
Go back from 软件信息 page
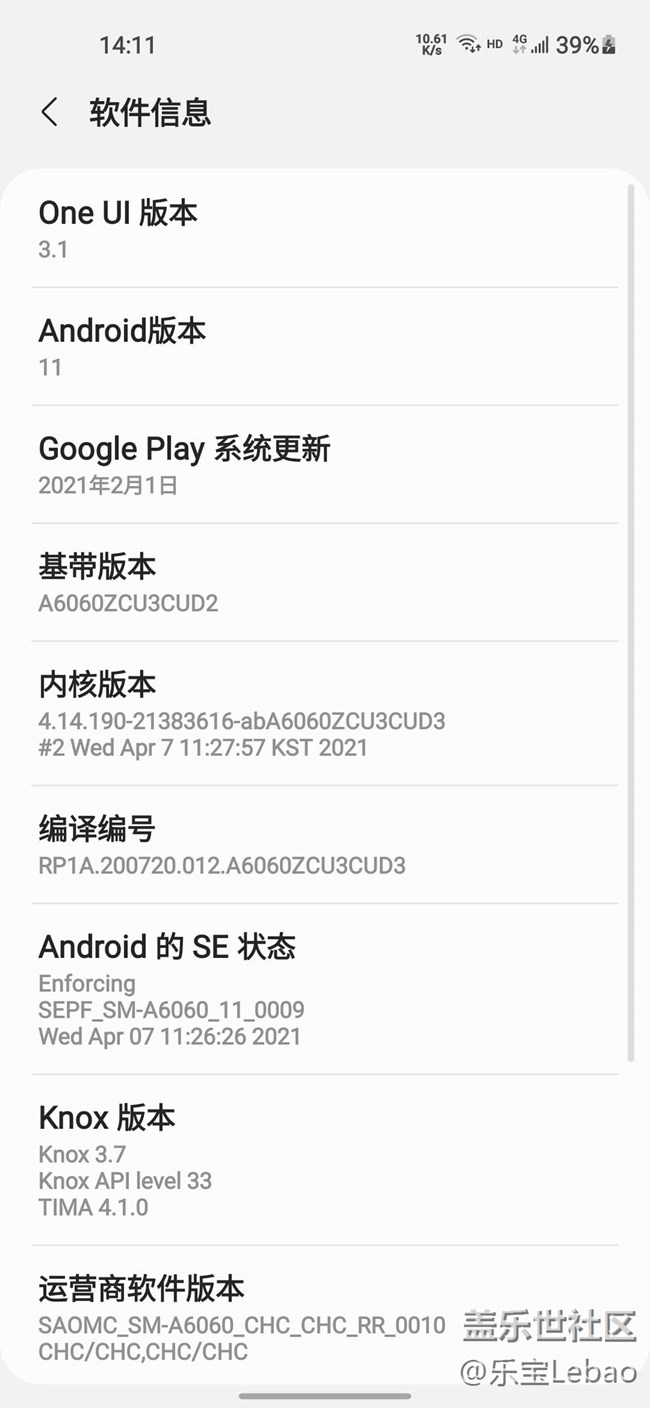pyautogui.click(x=49, y=112)
